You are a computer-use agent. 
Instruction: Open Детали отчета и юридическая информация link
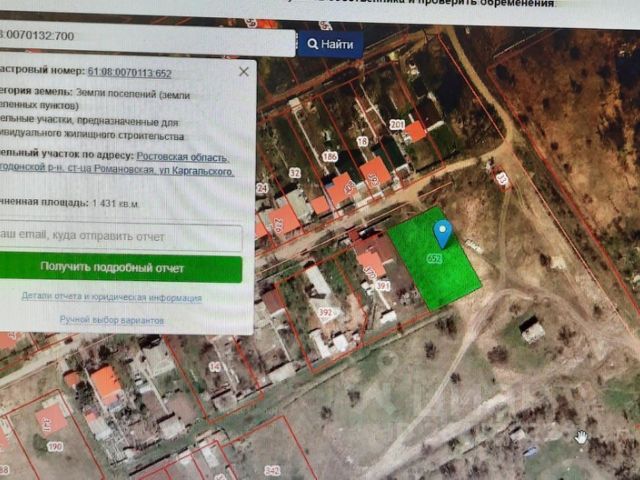tap(112, 297)
